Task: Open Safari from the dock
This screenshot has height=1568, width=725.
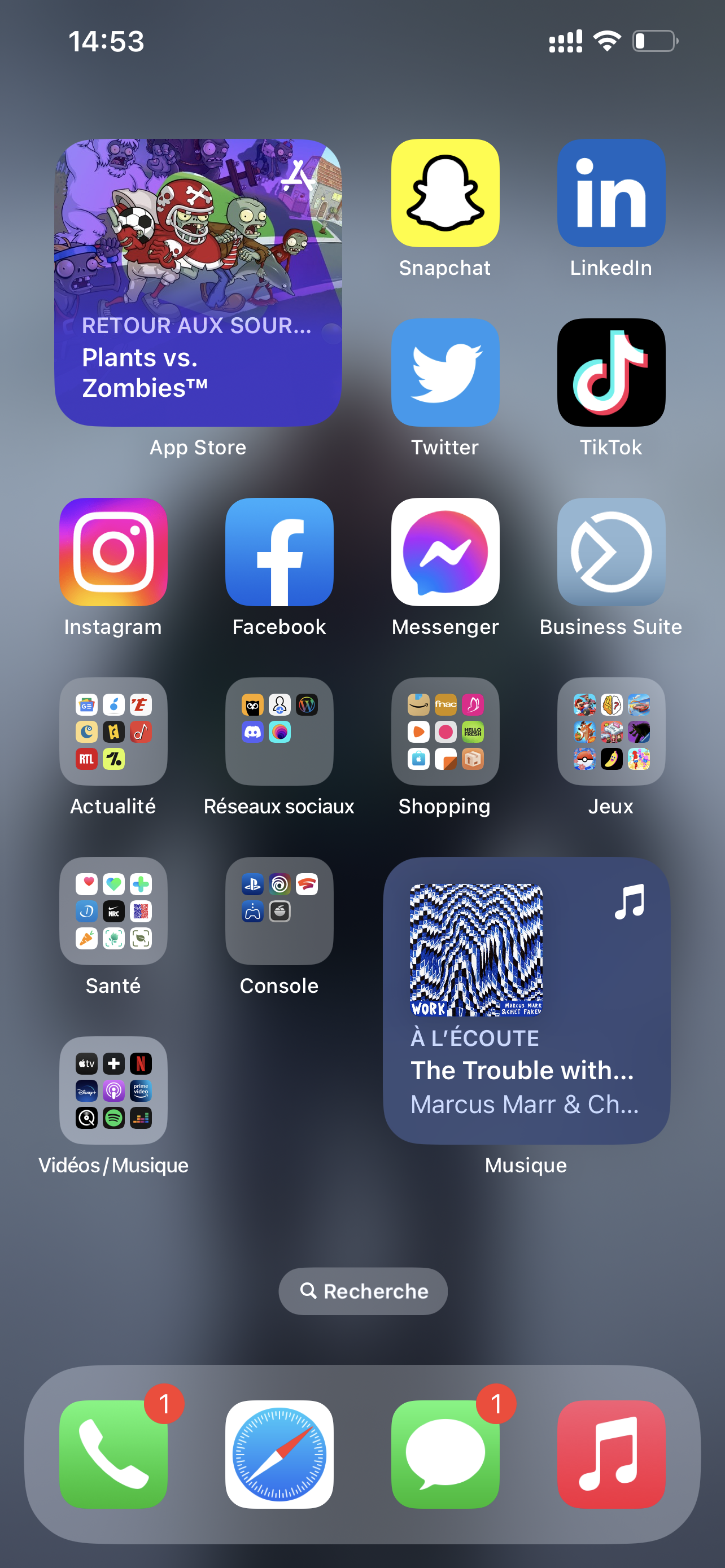Action: [x=279, y=1454]
